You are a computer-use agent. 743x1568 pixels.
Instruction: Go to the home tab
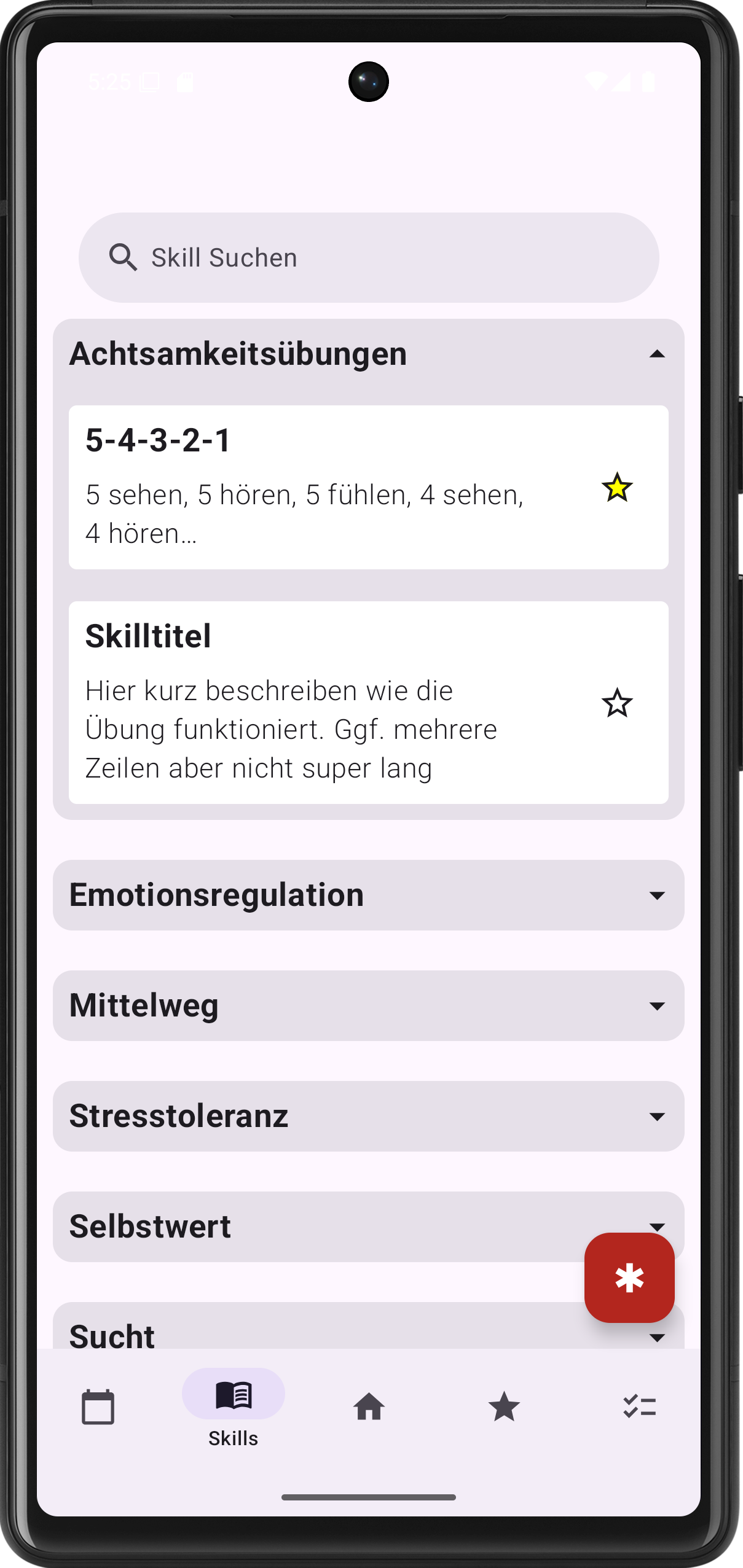click(369, 1406)
